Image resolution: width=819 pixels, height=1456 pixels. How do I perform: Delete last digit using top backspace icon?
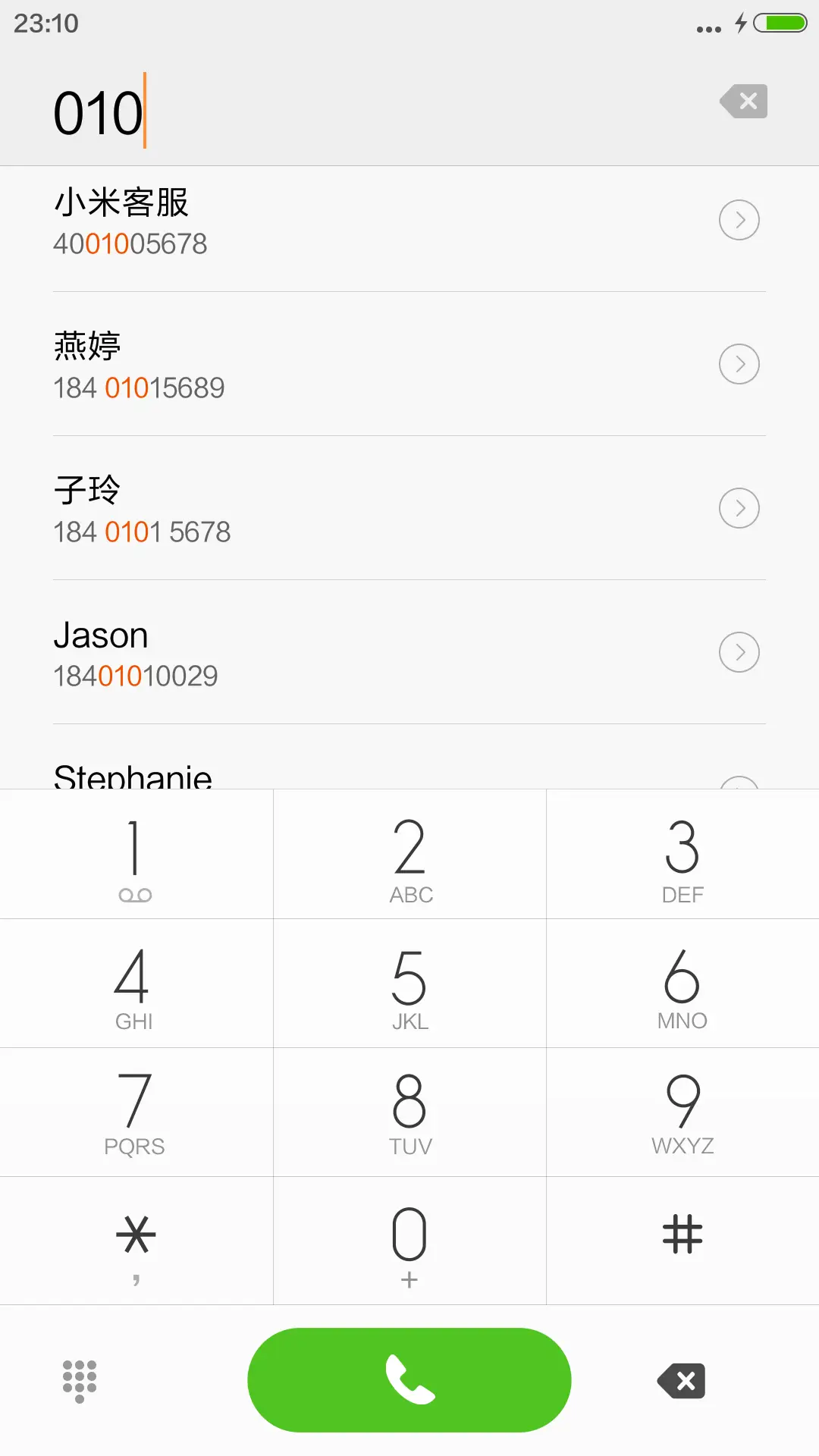coord(744,101)
